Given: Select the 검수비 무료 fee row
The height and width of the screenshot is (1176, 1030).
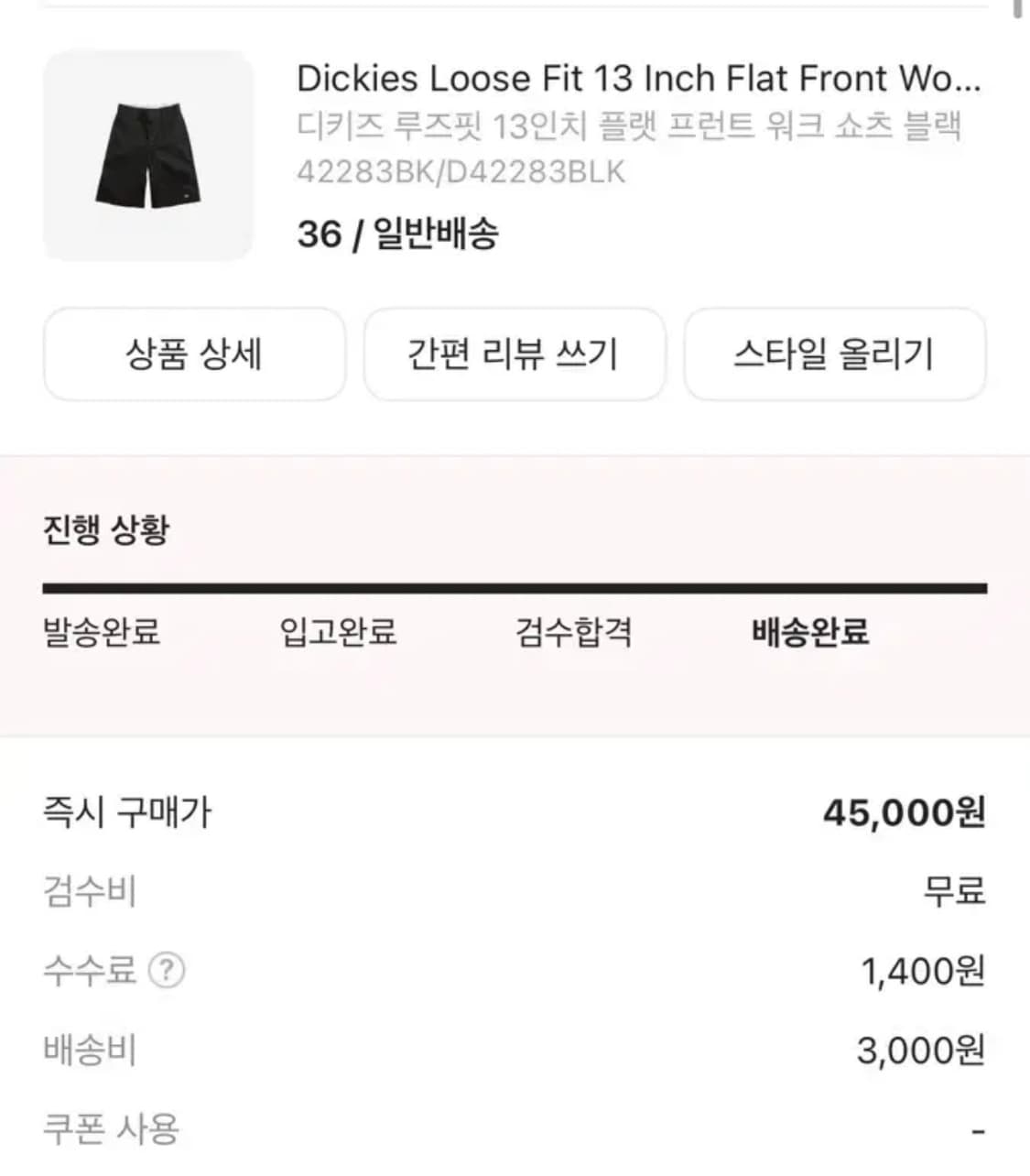Looking at the screenshot, I should click(952, 891).
